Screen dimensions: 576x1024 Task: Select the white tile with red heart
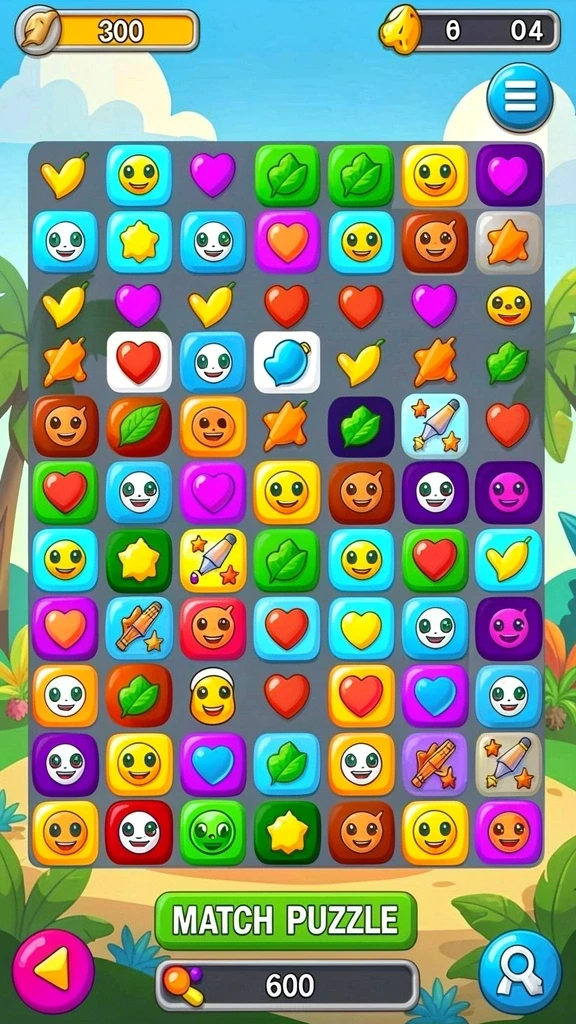[x=139, y=362]
